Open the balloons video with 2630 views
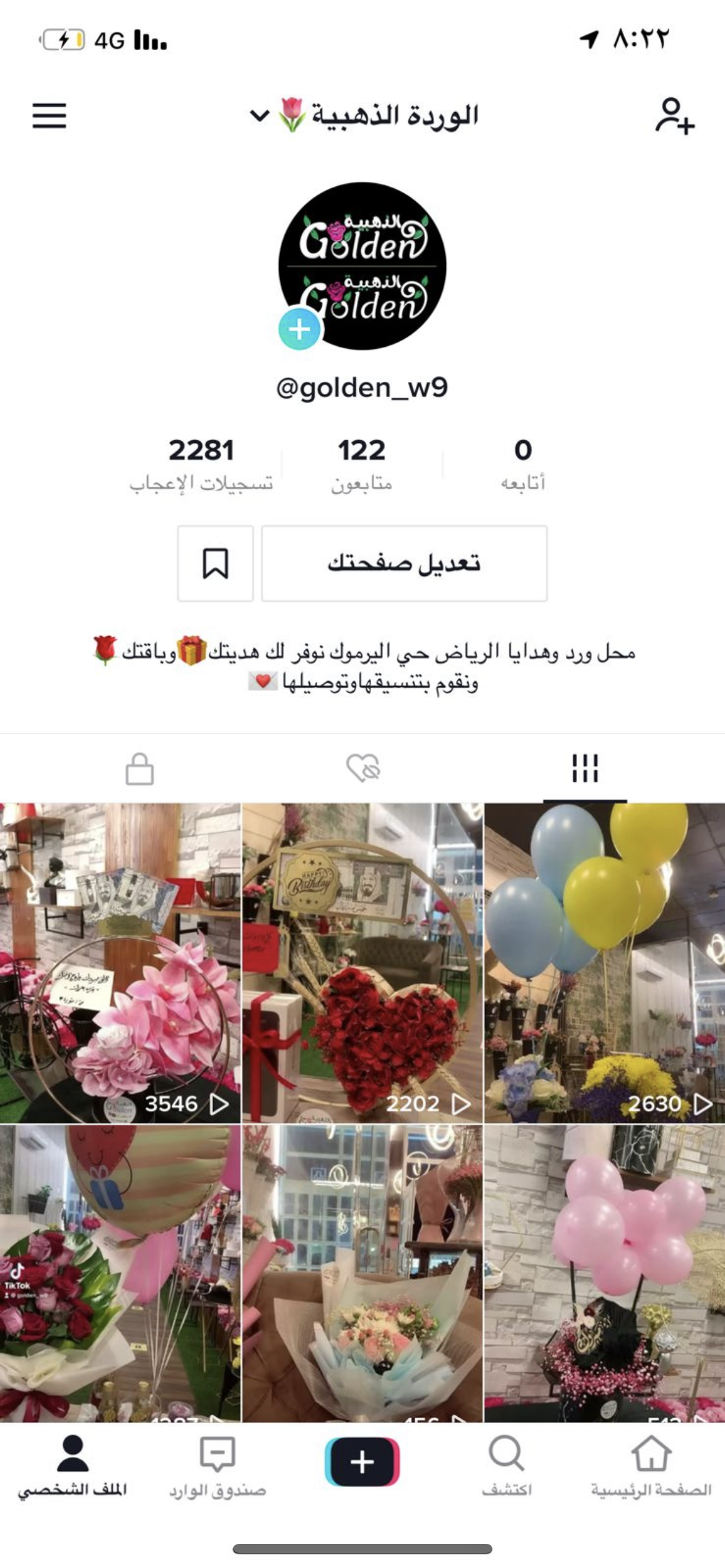Screen dimensions: 725x1568 coord(605,963)
